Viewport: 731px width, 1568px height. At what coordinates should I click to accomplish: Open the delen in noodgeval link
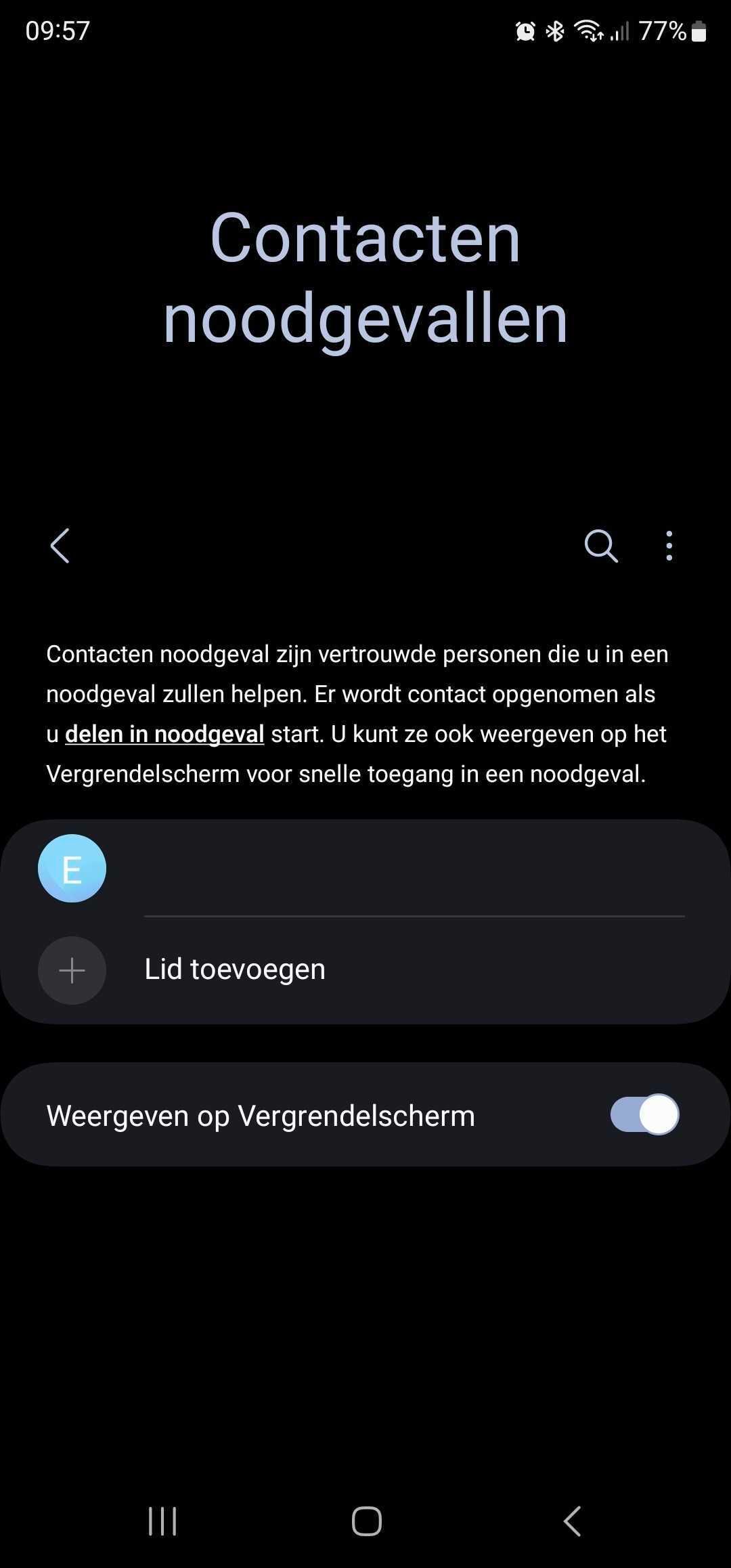[x=164, y=733]
